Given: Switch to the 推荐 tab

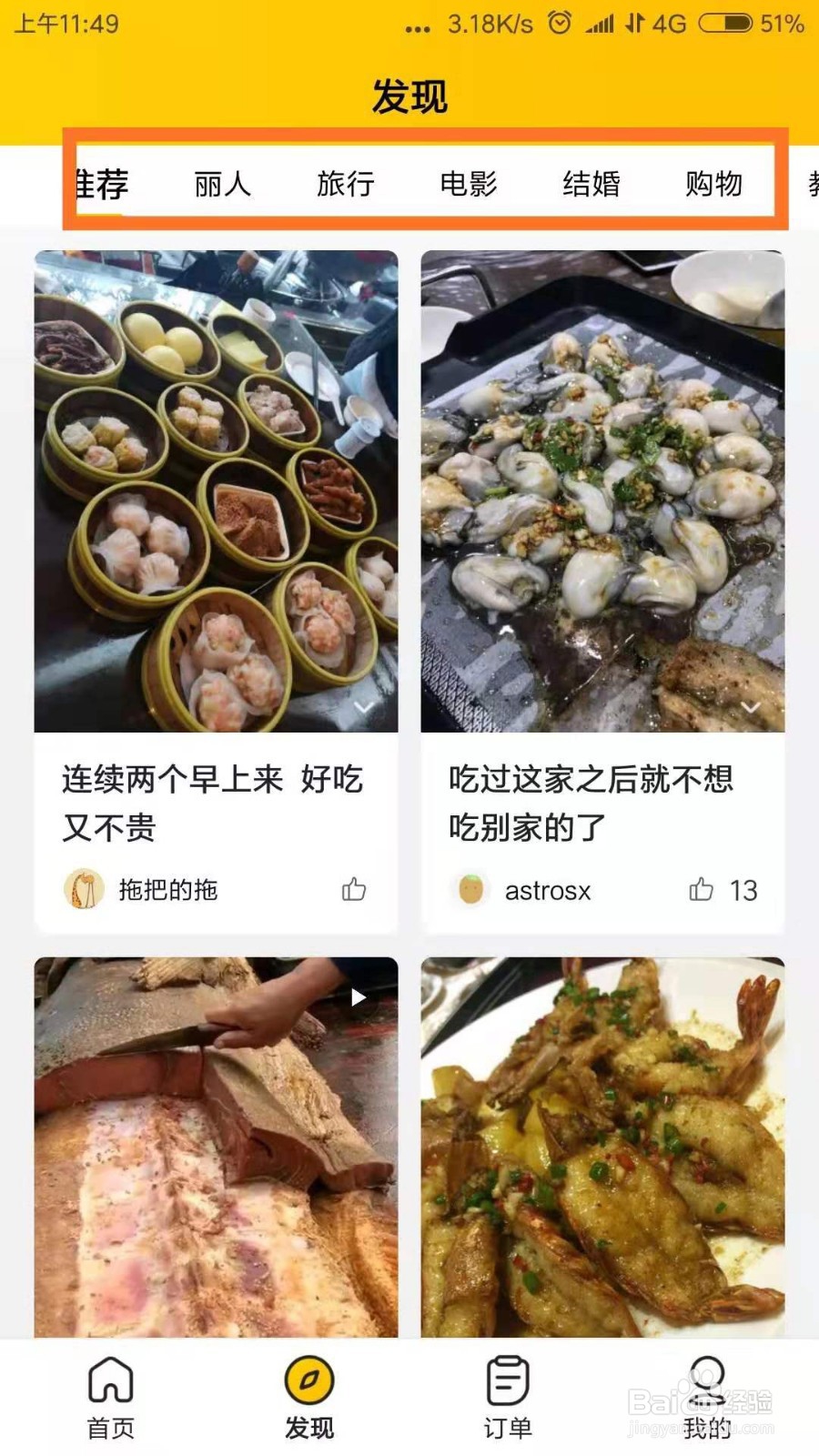Looking at the screenshot, I should pos(102,185).
